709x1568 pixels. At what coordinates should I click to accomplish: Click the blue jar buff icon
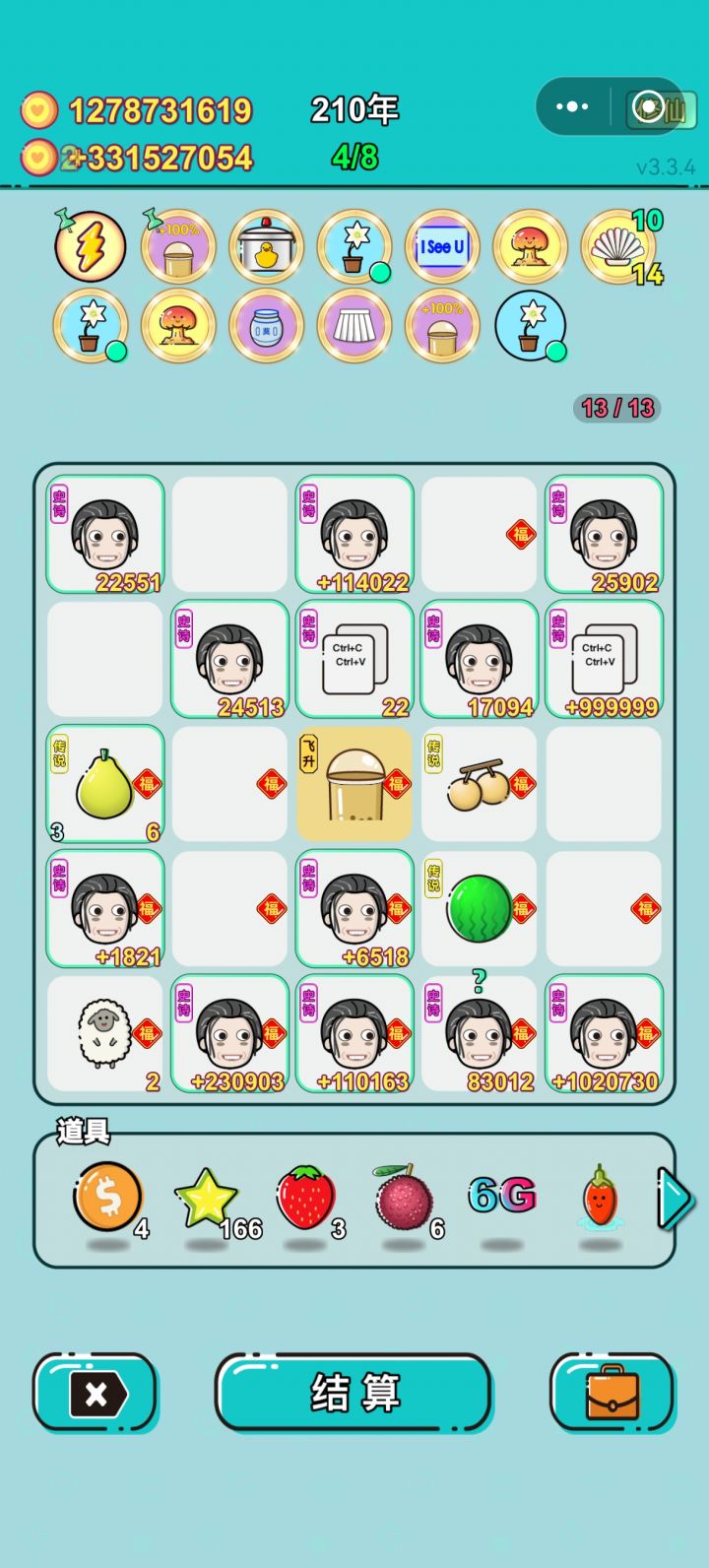point(266,326)
